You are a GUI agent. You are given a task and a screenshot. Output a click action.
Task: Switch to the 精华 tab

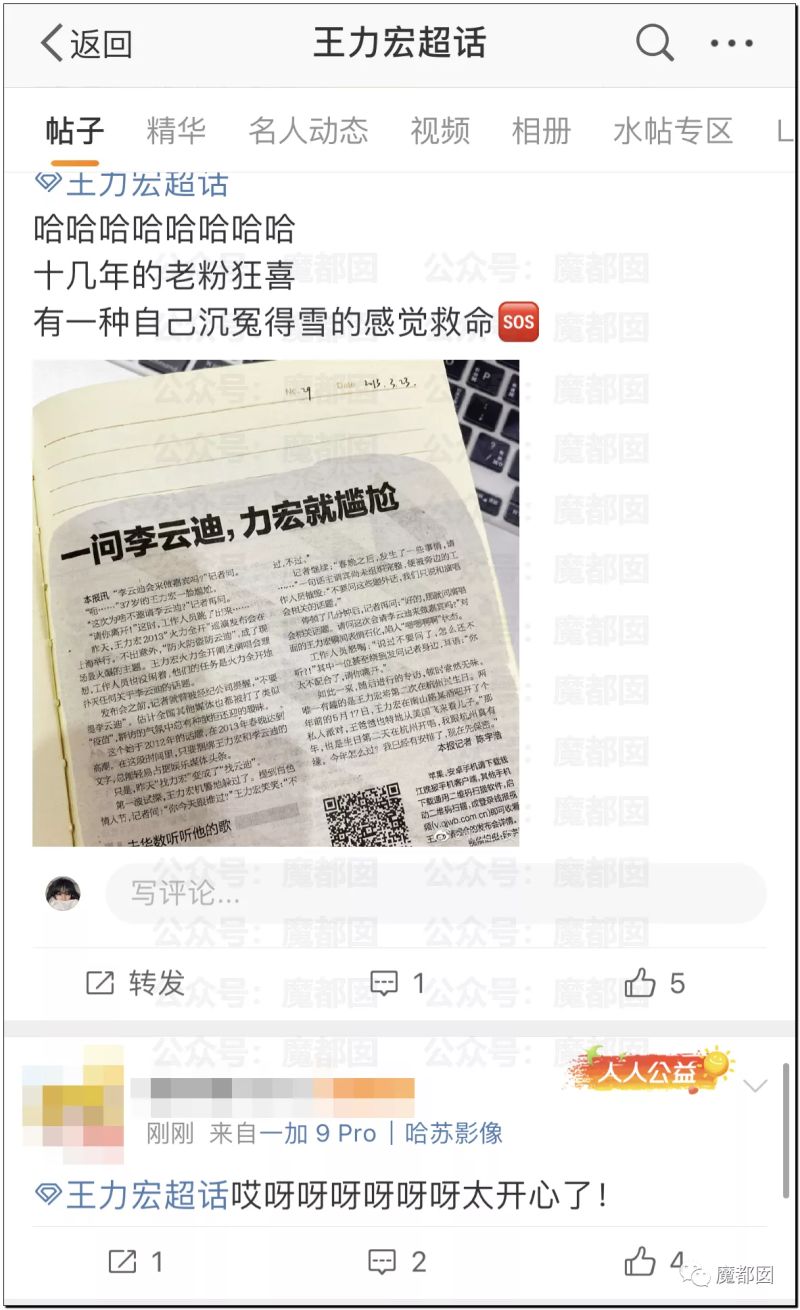click(176, 130)
